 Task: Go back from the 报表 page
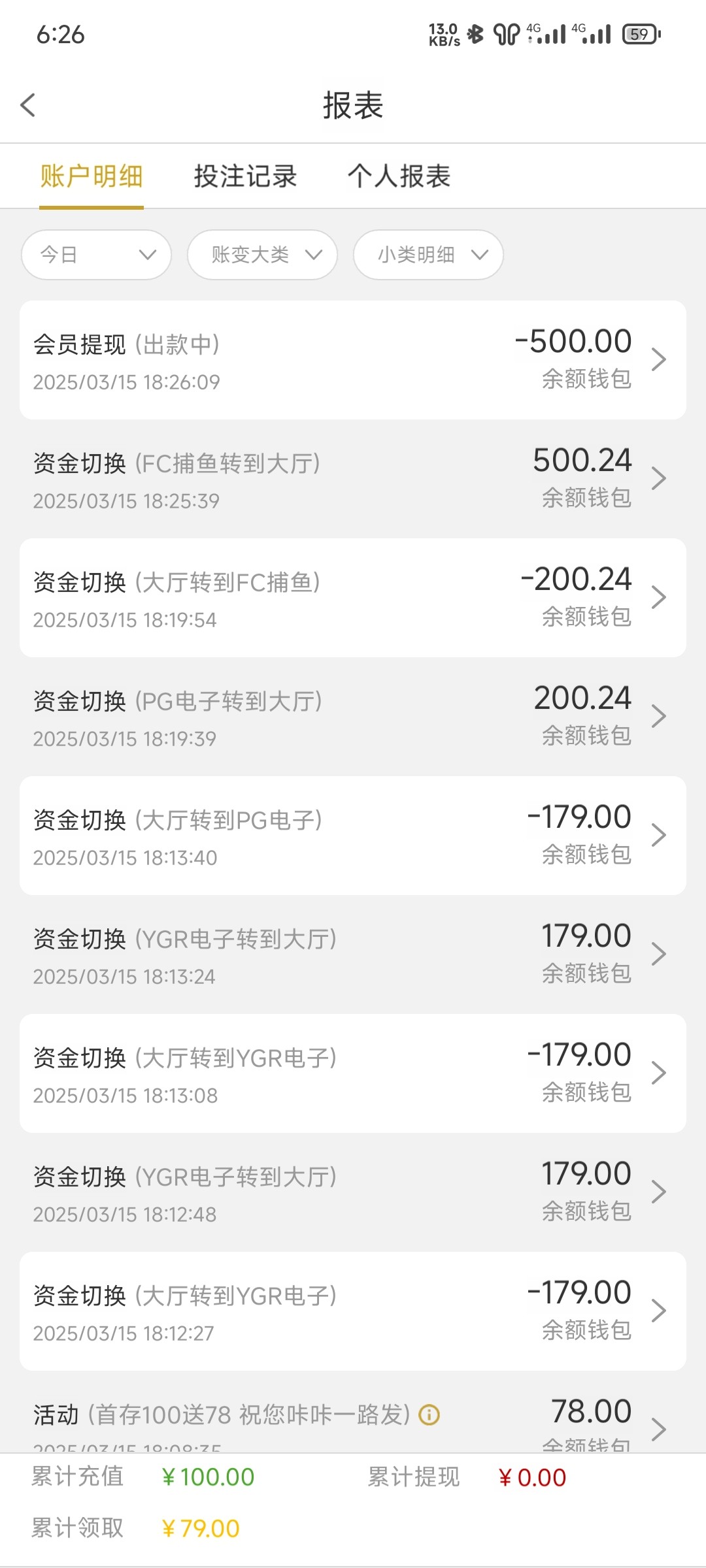click(28, 105)
